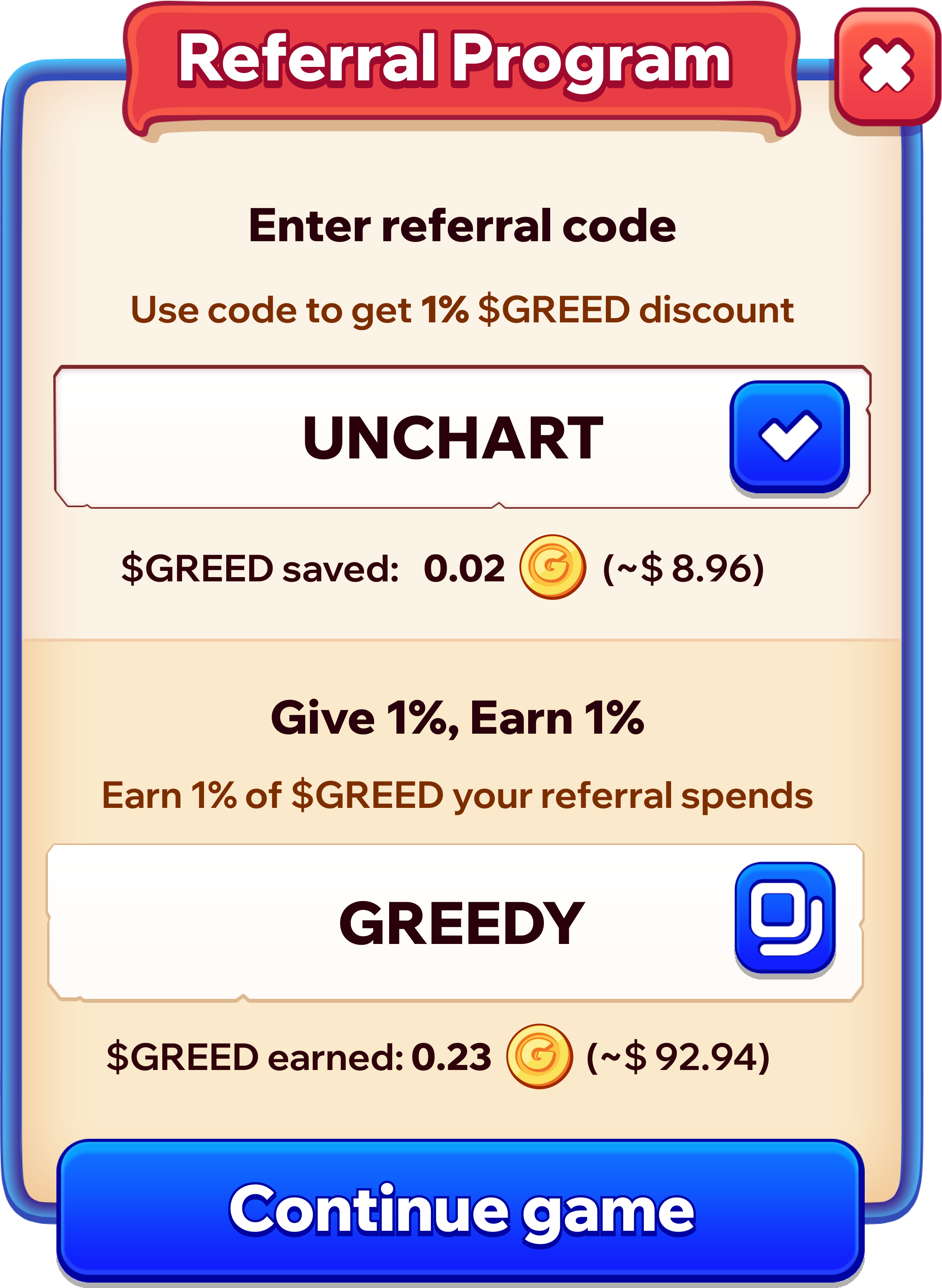
Task: Close the Referral Program dialog
Action: pos(886,67)
